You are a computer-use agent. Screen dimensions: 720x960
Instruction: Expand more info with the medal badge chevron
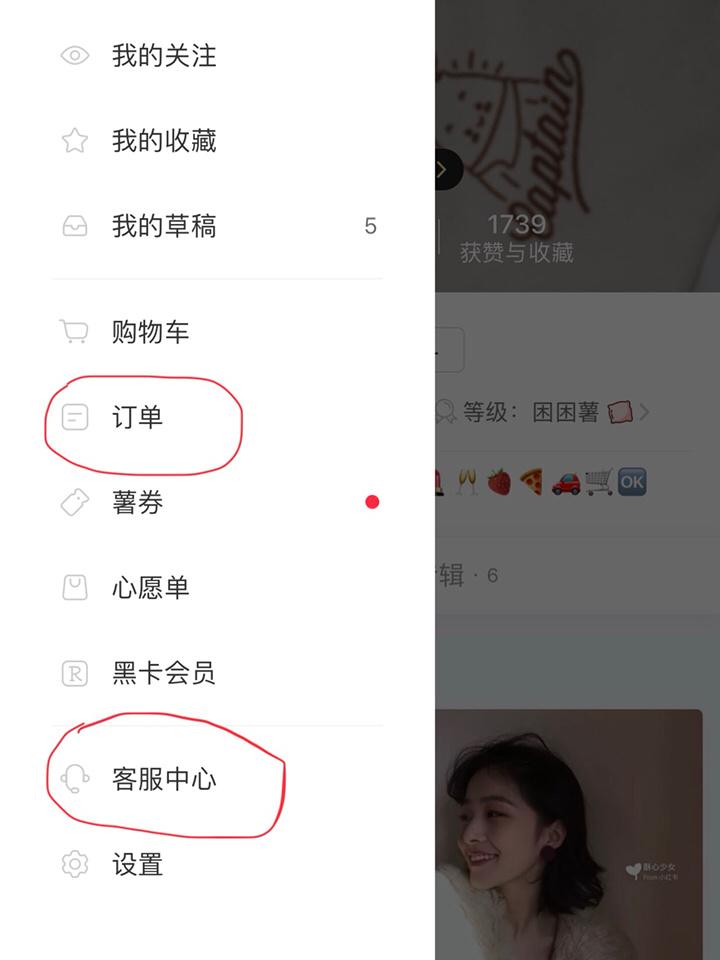(645, 410)
